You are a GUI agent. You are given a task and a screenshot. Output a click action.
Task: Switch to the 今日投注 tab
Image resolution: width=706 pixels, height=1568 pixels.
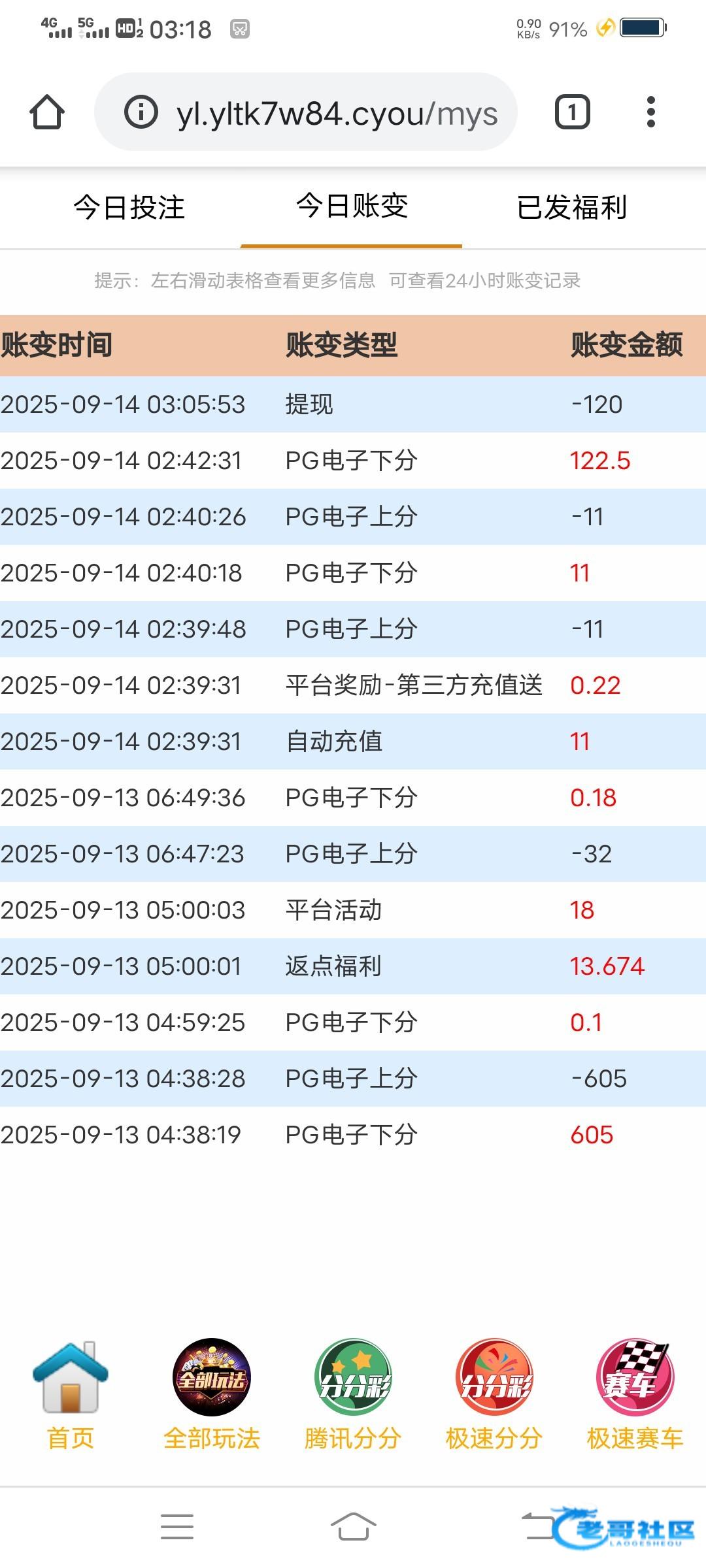129,208
